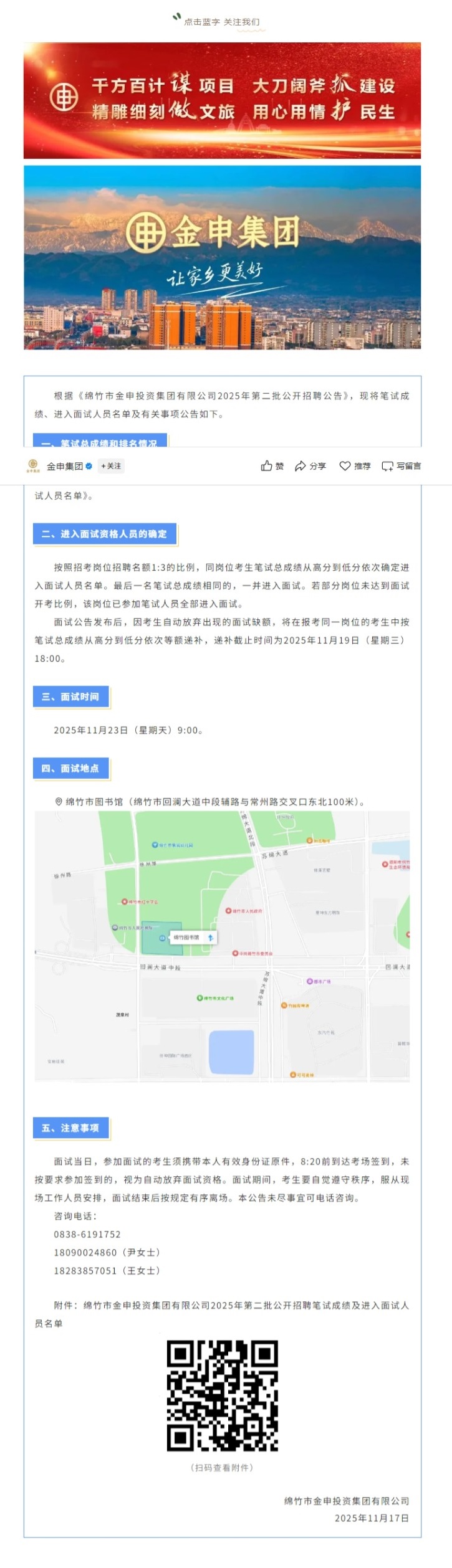The width and height of the screenshot is (452, 1568).
Task: Open the 金申集团 account profile
Action: pos(64,466)
